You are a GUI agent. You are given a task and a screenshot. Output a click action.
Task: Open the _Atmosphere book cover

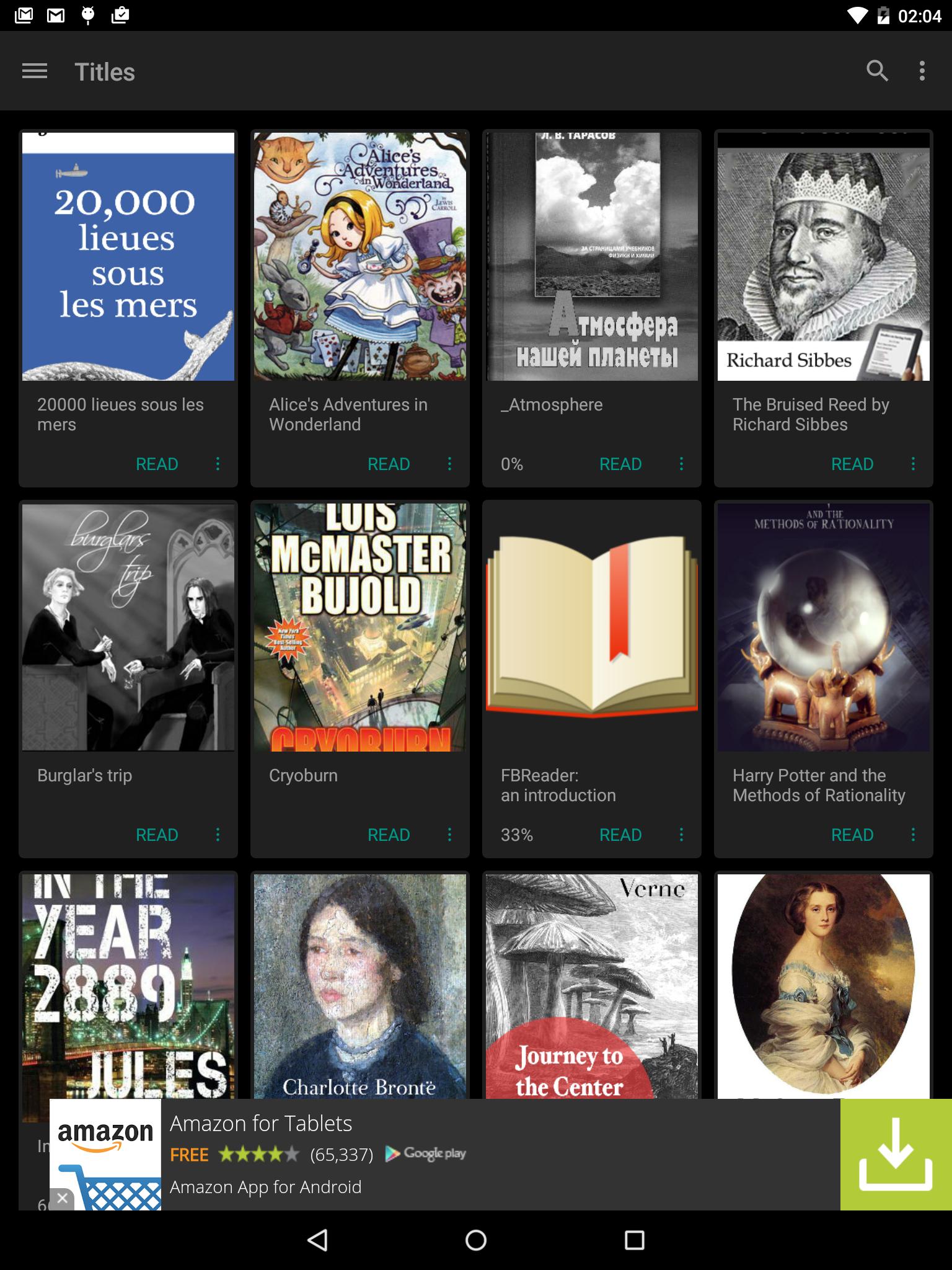592,256
